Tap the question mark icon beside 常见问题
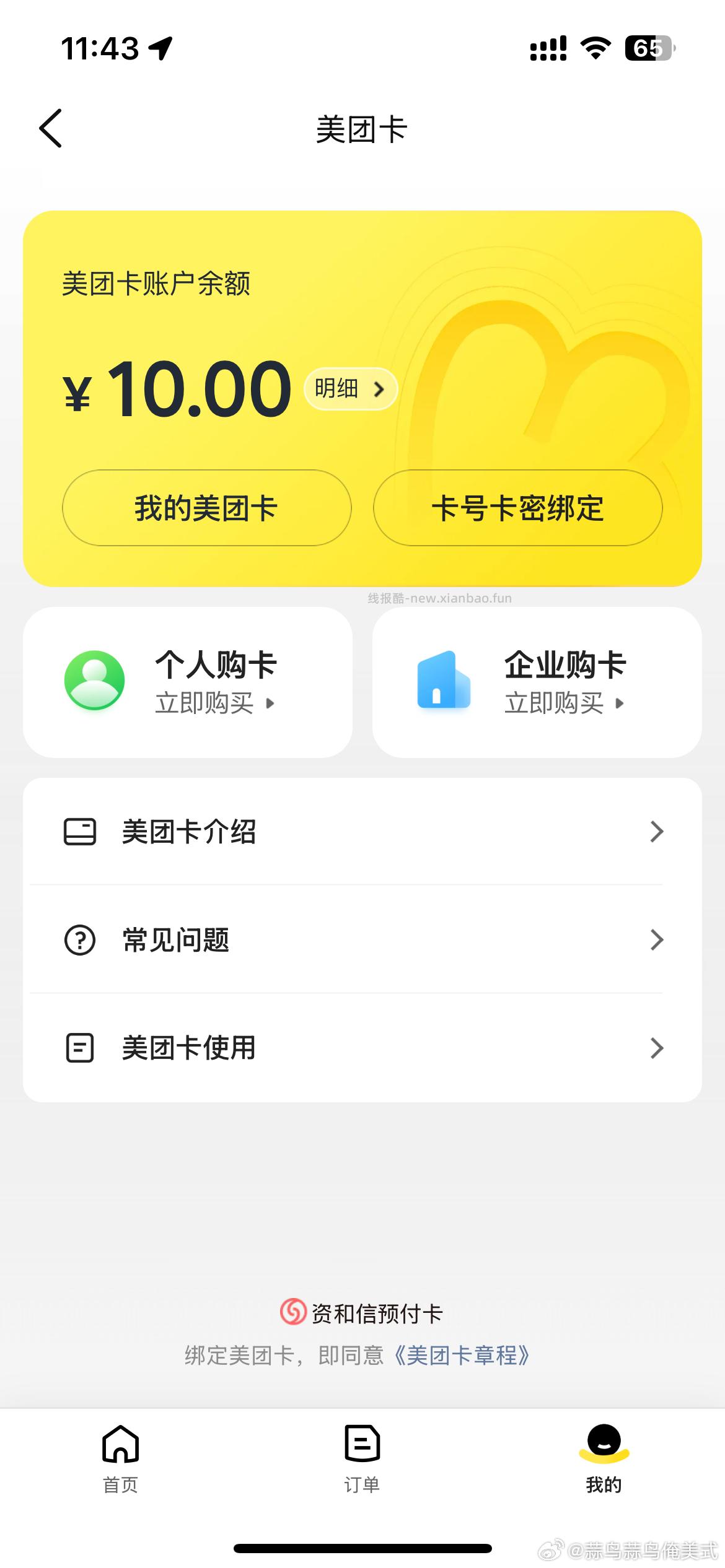 [80, 940]
